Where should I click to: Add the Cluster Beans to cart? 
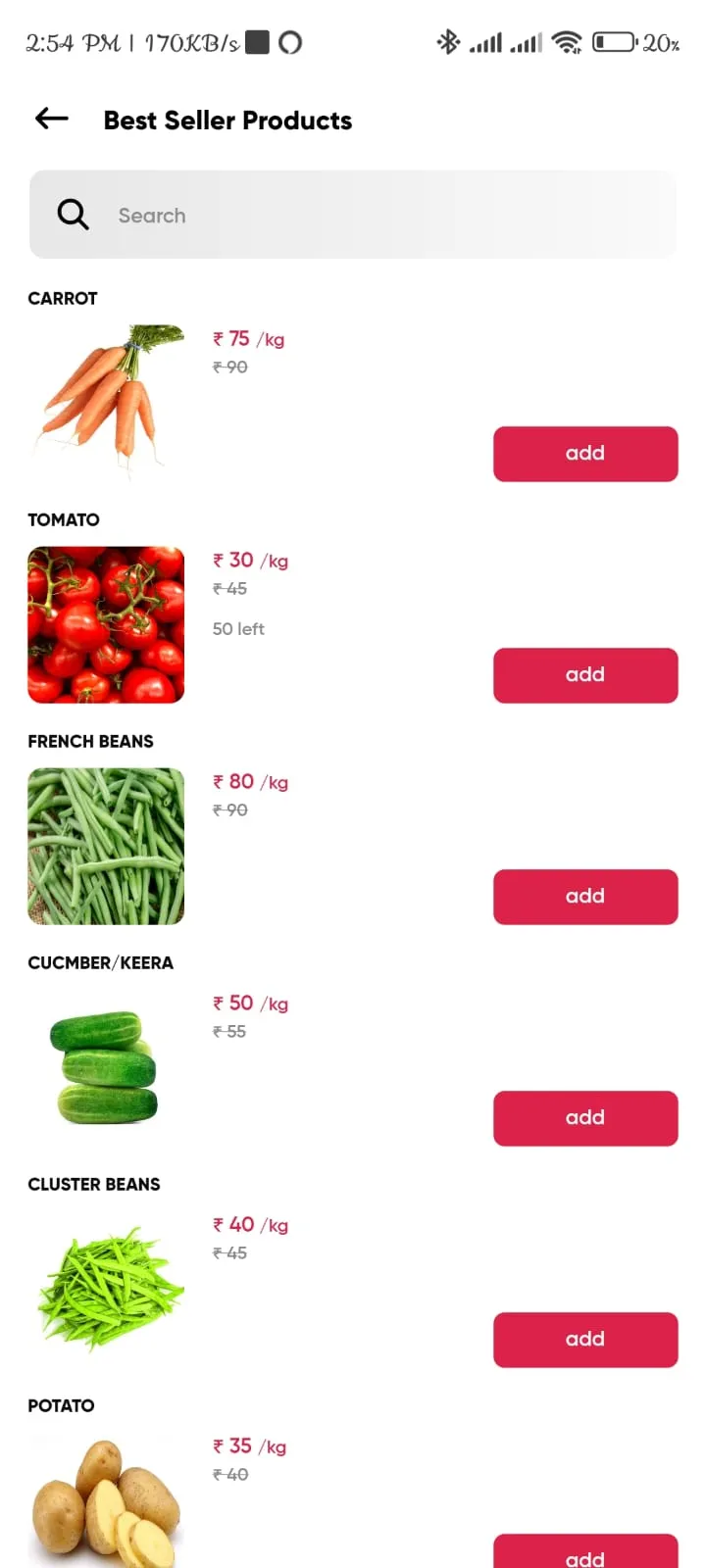(x=584, y=1339)
